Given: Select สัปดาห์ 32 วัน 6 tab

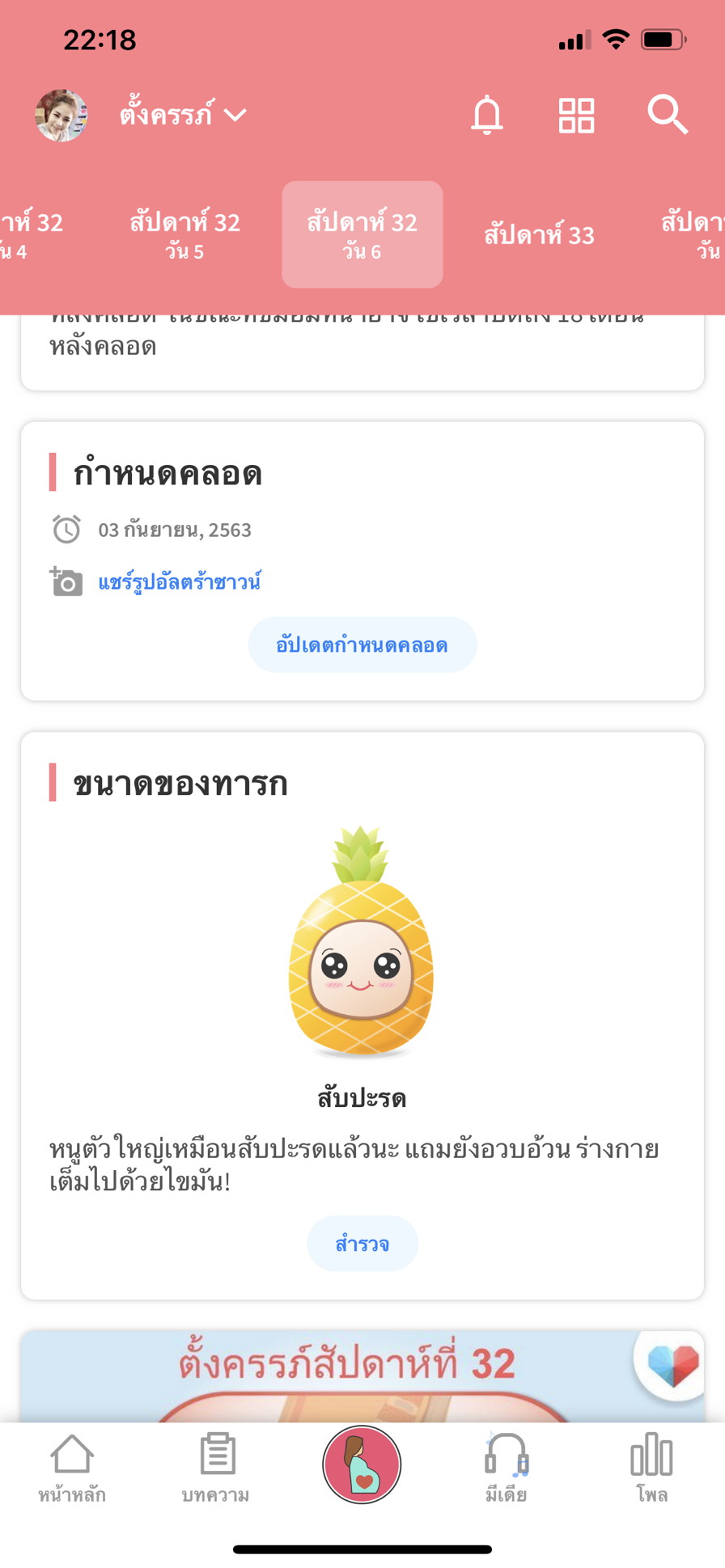Looking at the screenshot, I should (x=362, y=235).
